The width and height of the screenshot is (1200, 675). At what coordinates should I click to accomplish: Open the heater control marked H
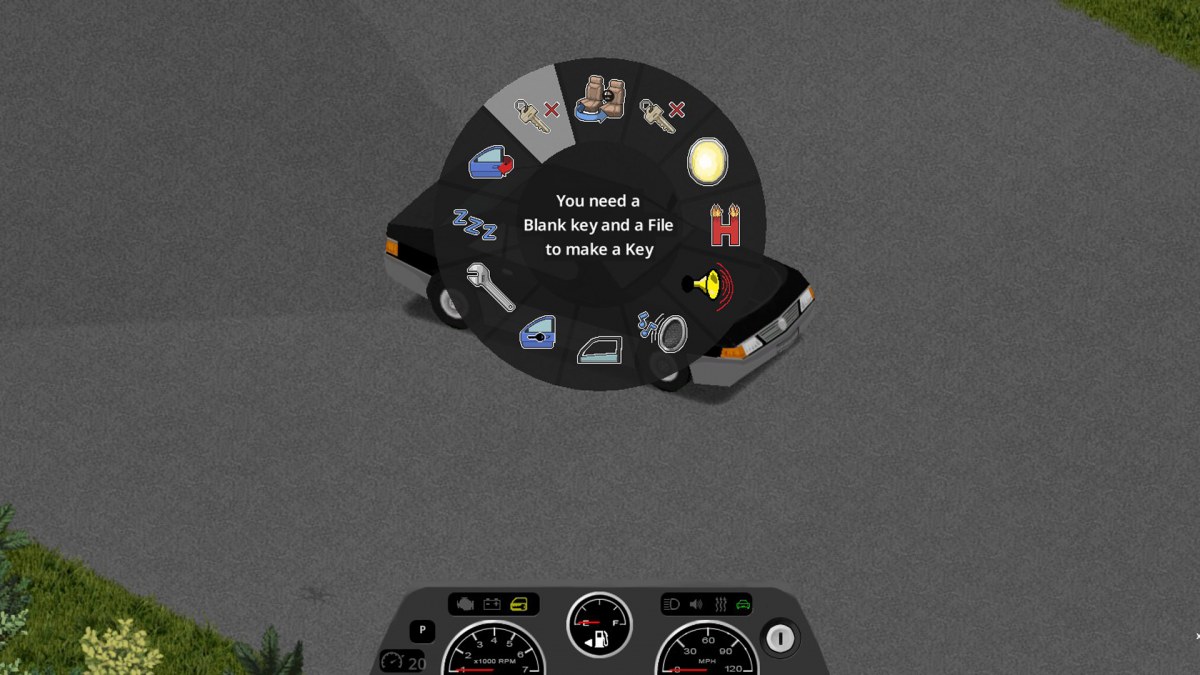point(724,225)
